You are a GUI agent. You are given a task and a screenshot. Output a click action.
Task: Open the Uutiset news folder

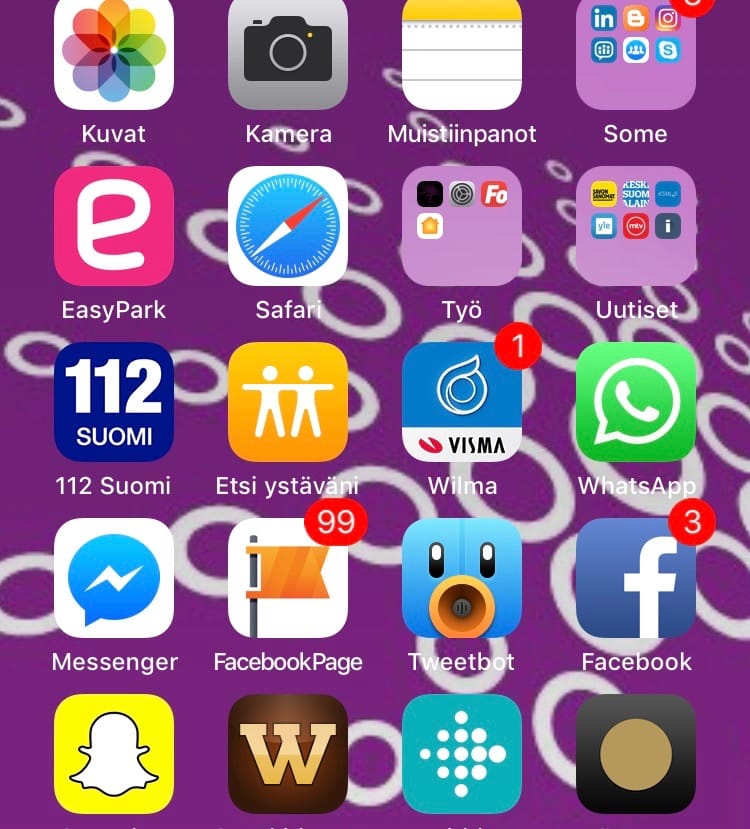tap(636, 226)
